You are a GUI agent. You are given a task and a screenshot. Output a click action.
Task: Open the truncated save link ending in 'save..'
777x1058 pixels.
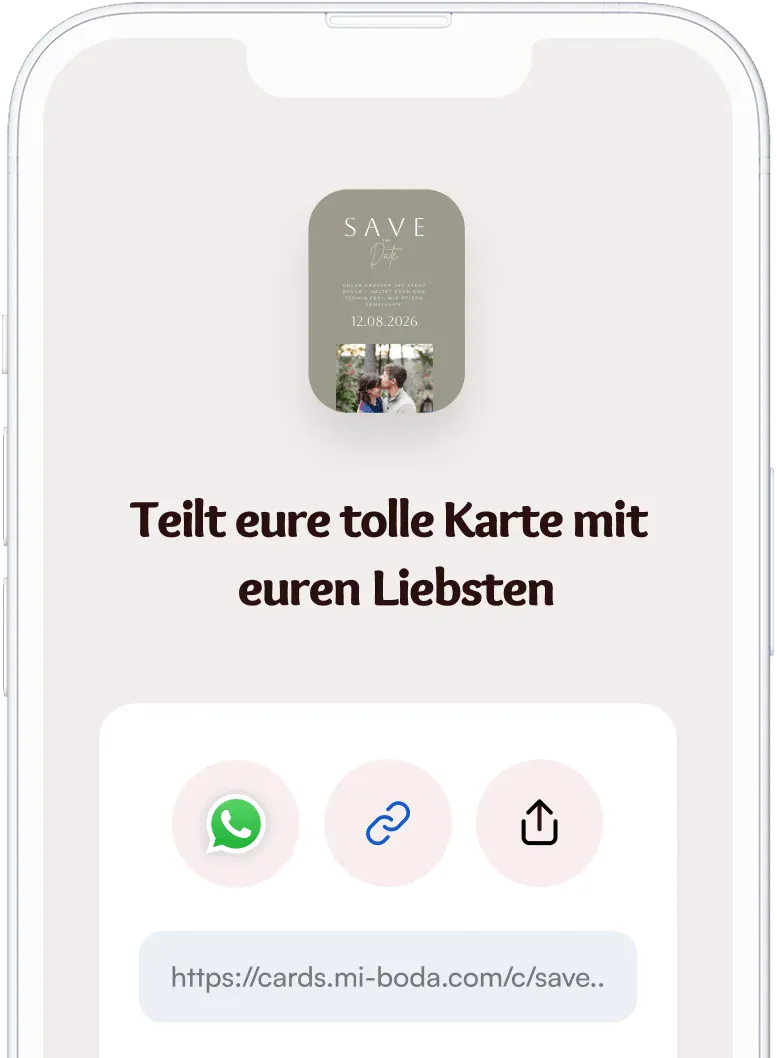pos(388,978)
